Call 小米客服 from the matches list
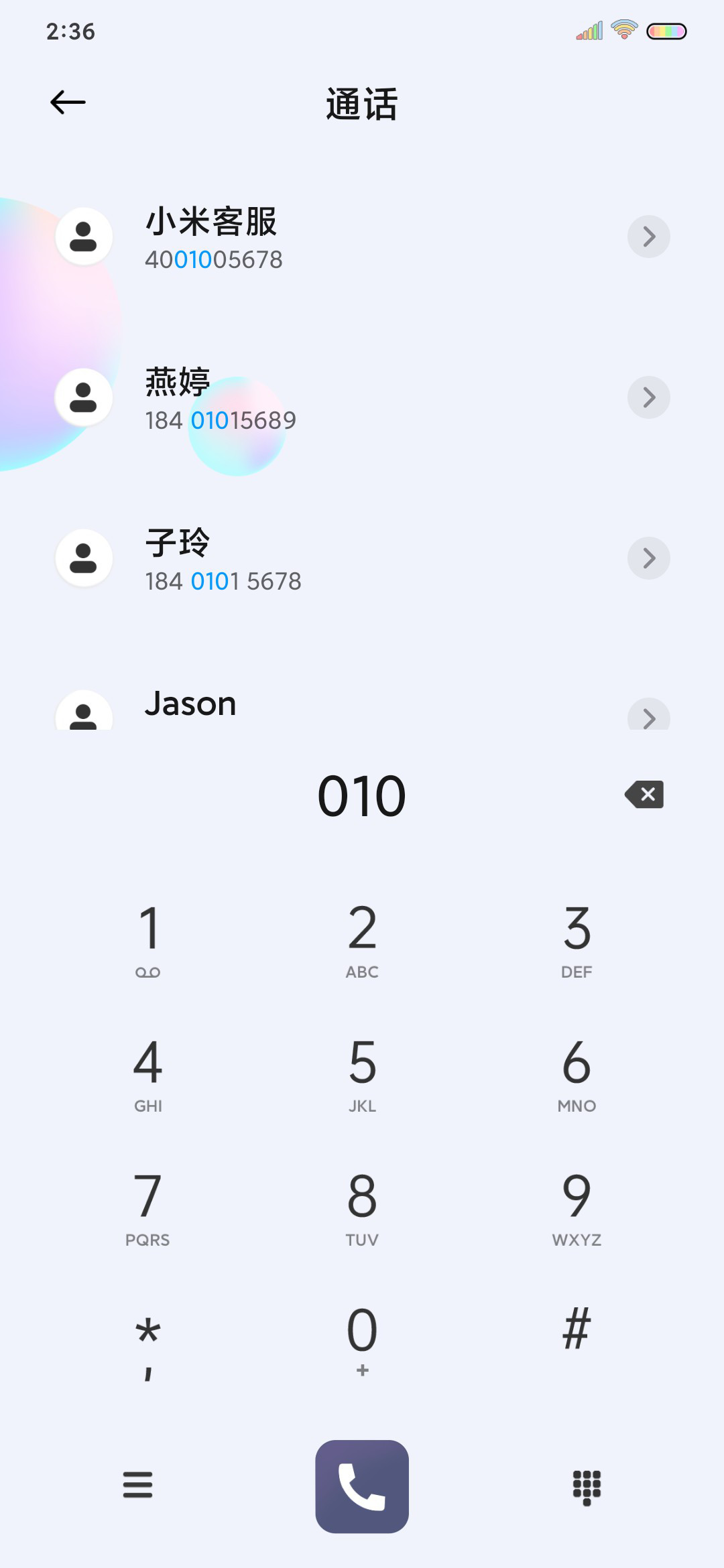The image size is (724, 1568). click(362, 237)
